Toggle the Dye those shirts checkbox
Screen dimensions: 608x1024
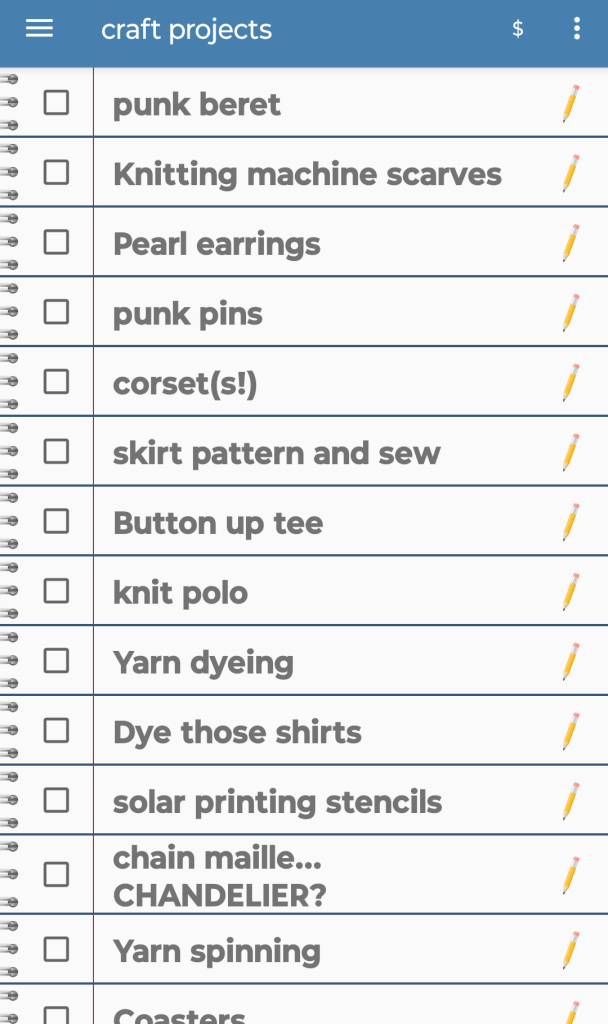(56, 731)
